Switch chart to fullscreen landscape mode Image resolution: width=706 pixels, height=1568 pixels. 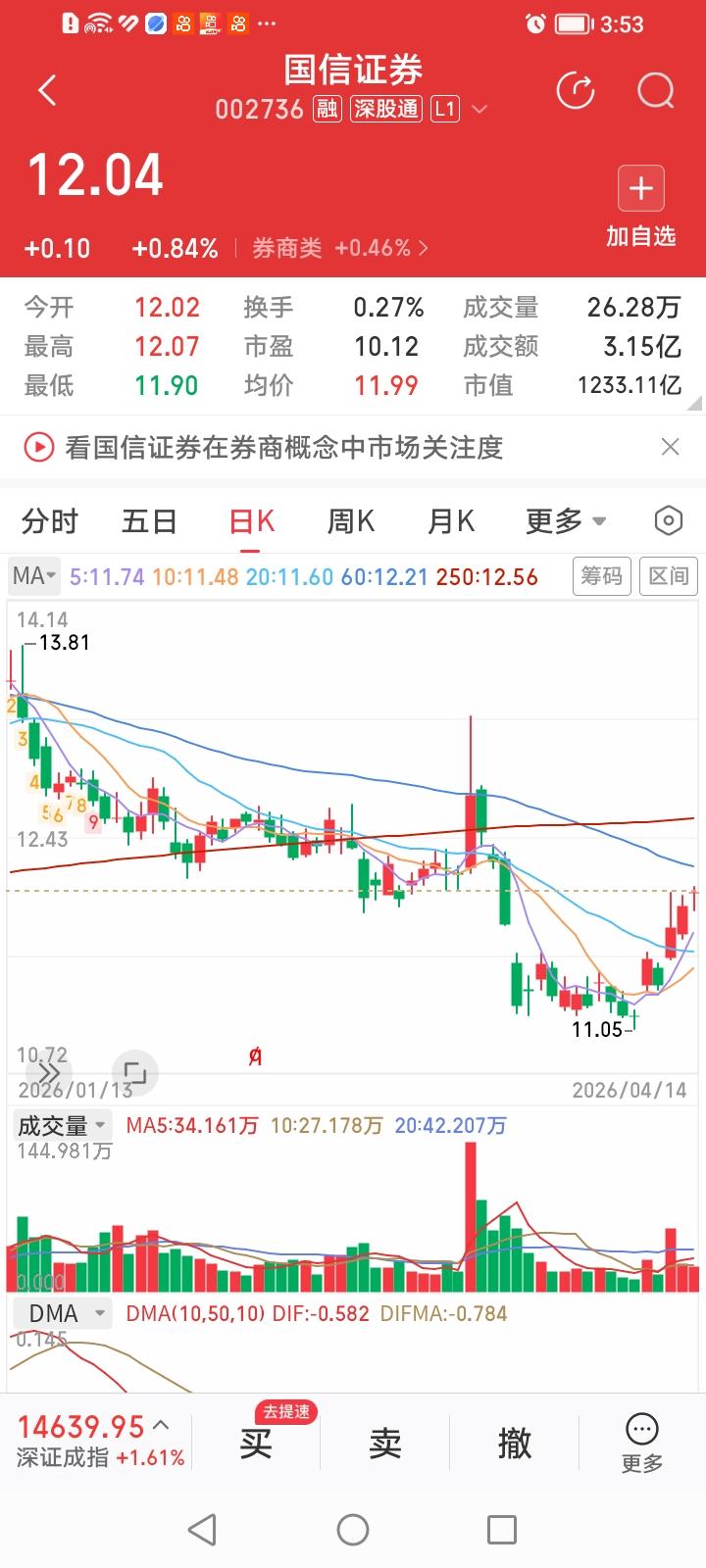pyautogui.click(x=135, y=1073)
